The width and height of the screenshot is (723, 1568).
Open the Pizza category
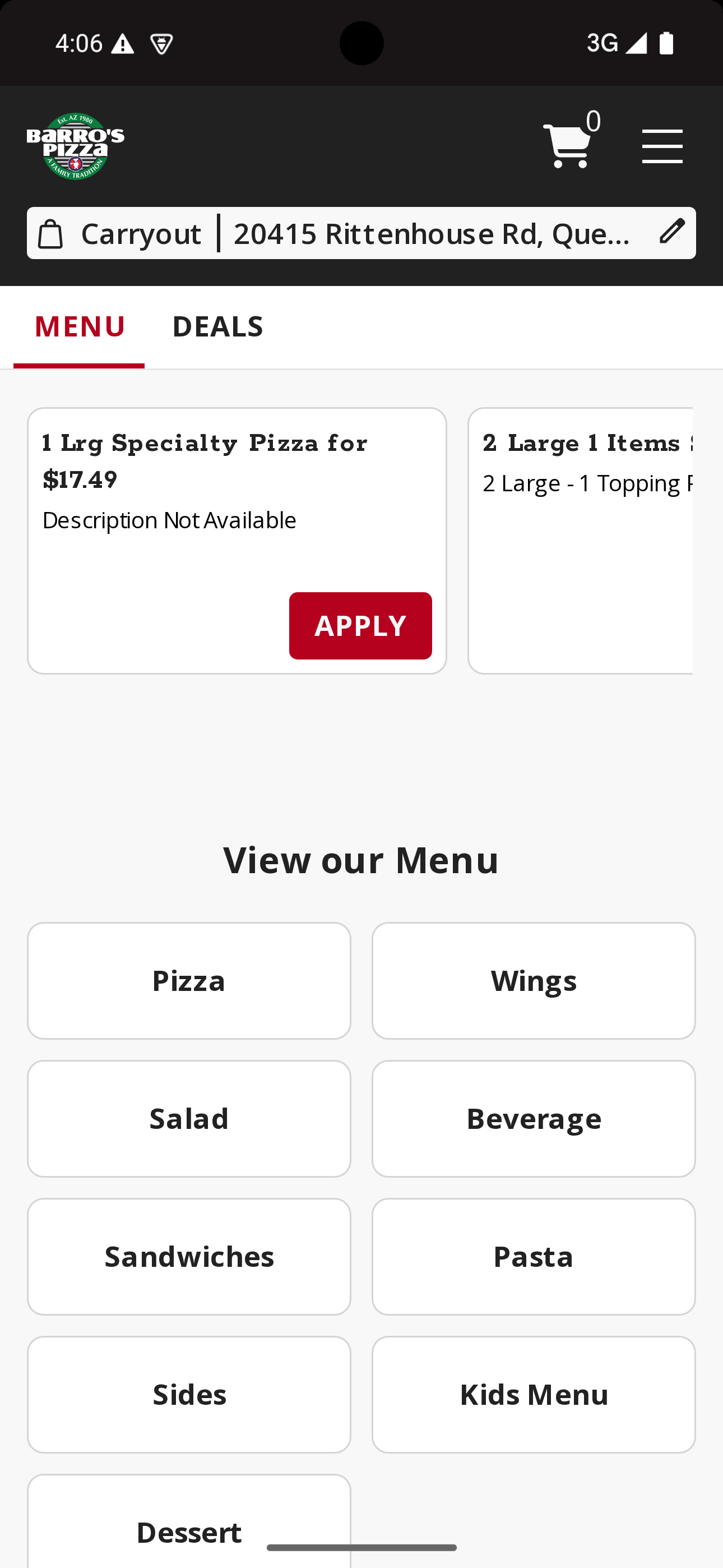pyautogui.click(x=189, y=981)
